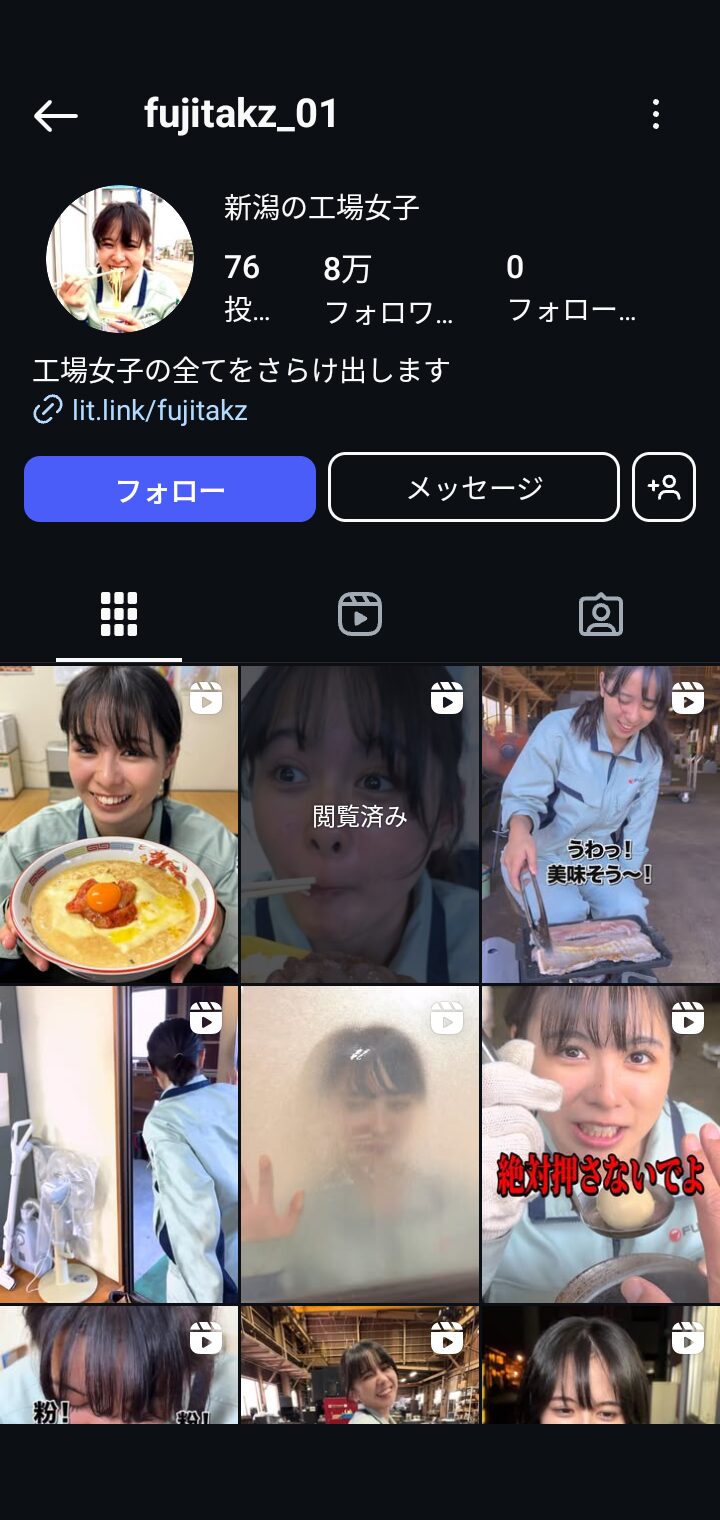This screenshot has height=1520, width=720.
Task: Open the reel with the standing fan
Action: (119, 1144)
